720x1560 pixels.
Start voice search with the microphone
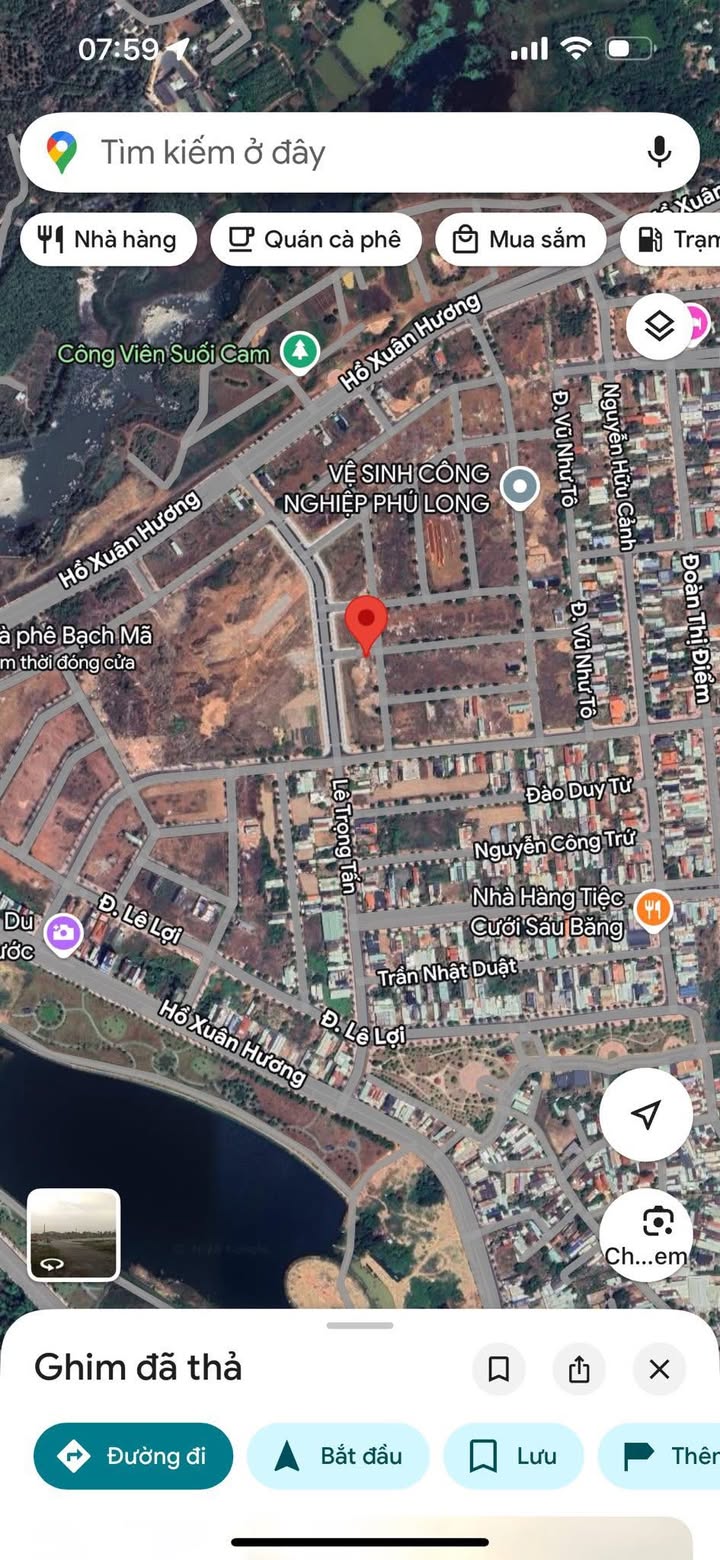[x=658, y=152]
